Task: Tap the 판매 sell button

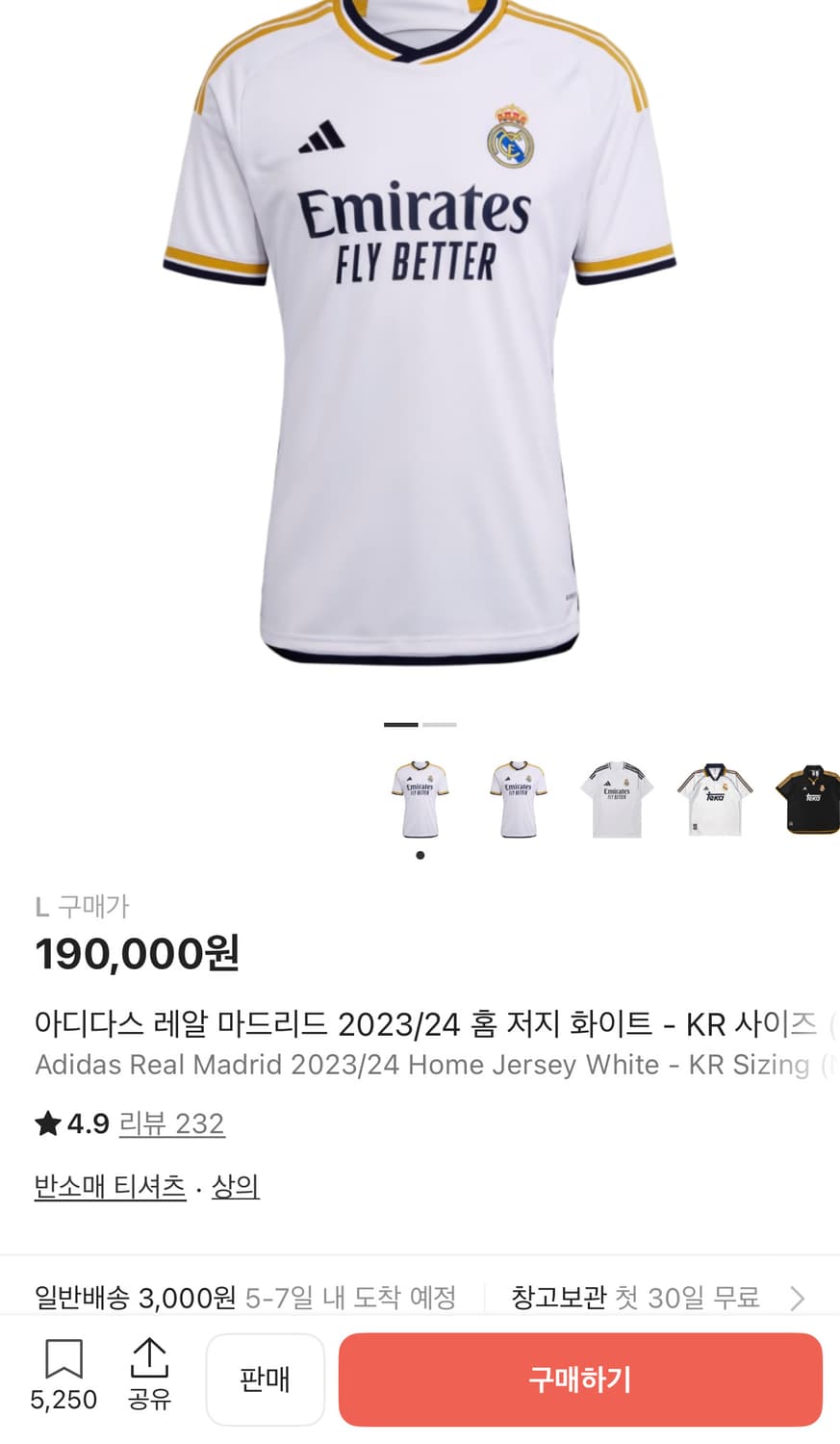Action: (x=265, y=1380)
